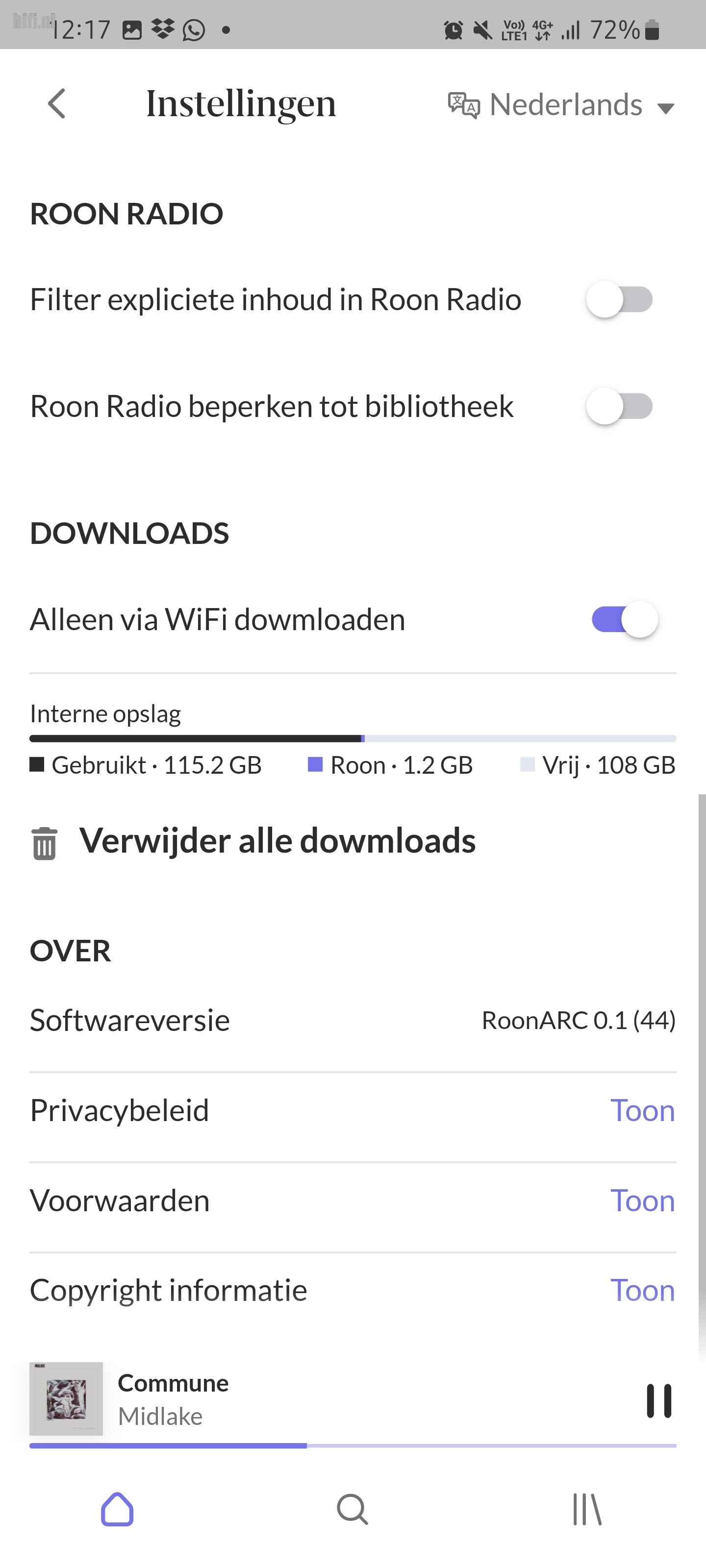Switch to the Home tab

point(118,1509)
